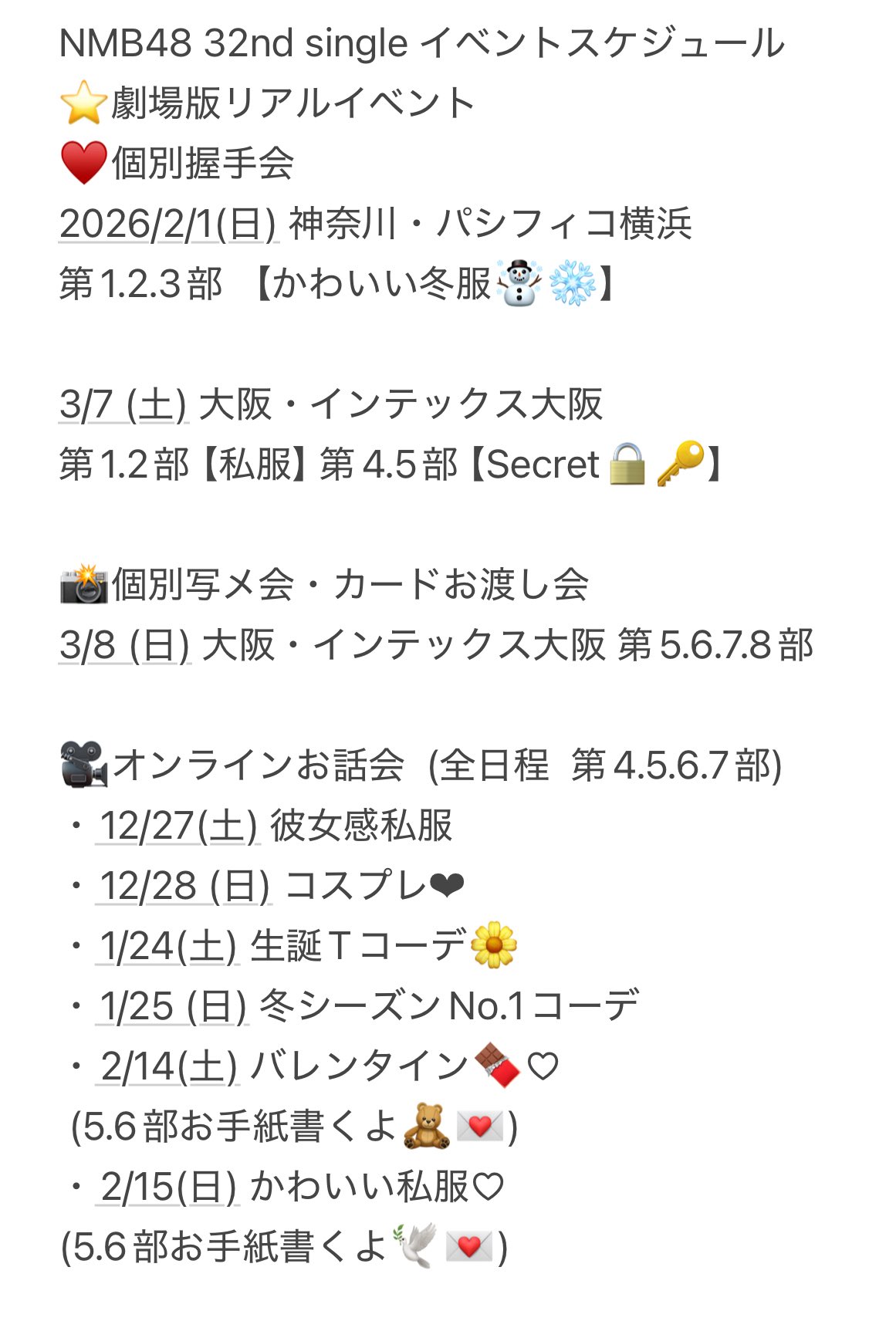
Task: Open the 3/8 (日) date link
Action: pyautogui.click(x=124, y=646)
